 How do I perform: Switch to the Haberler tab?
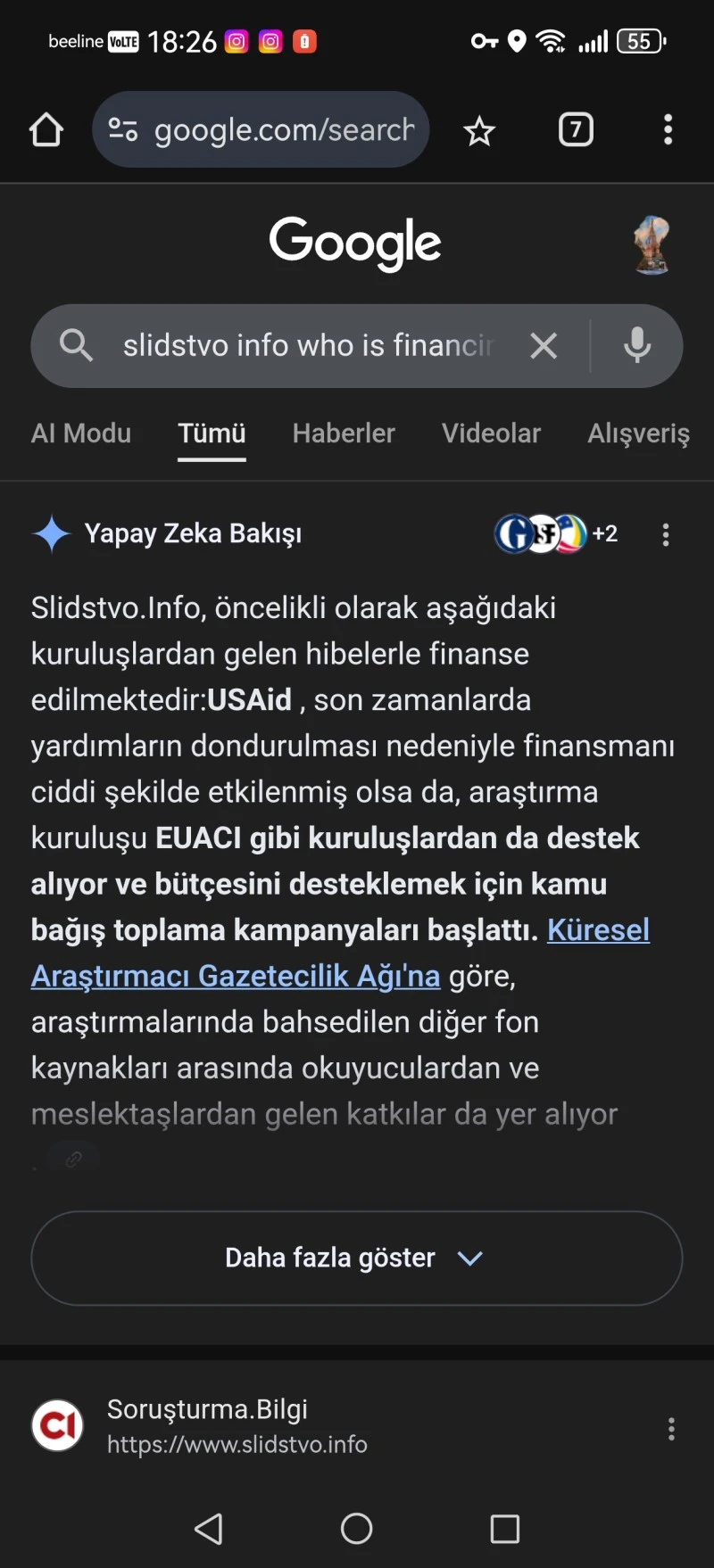[344, 433]
